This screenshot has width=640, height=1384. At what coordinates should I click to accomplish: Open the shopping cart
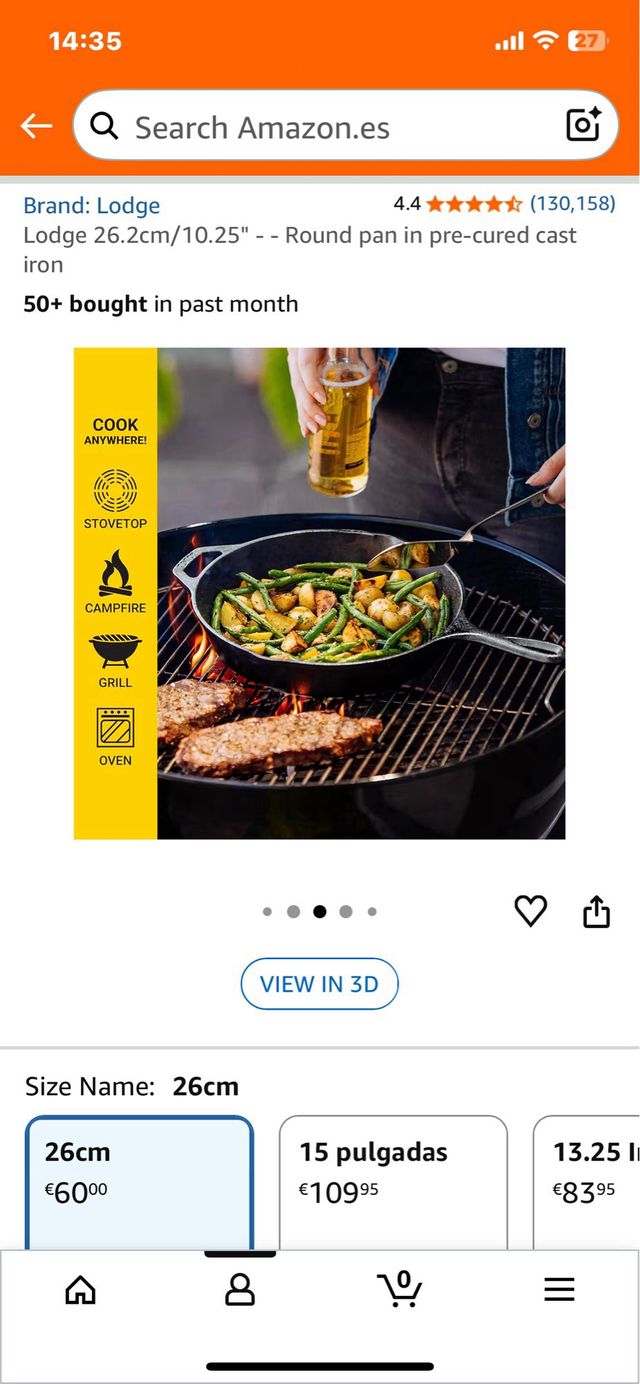[400, 1288]
